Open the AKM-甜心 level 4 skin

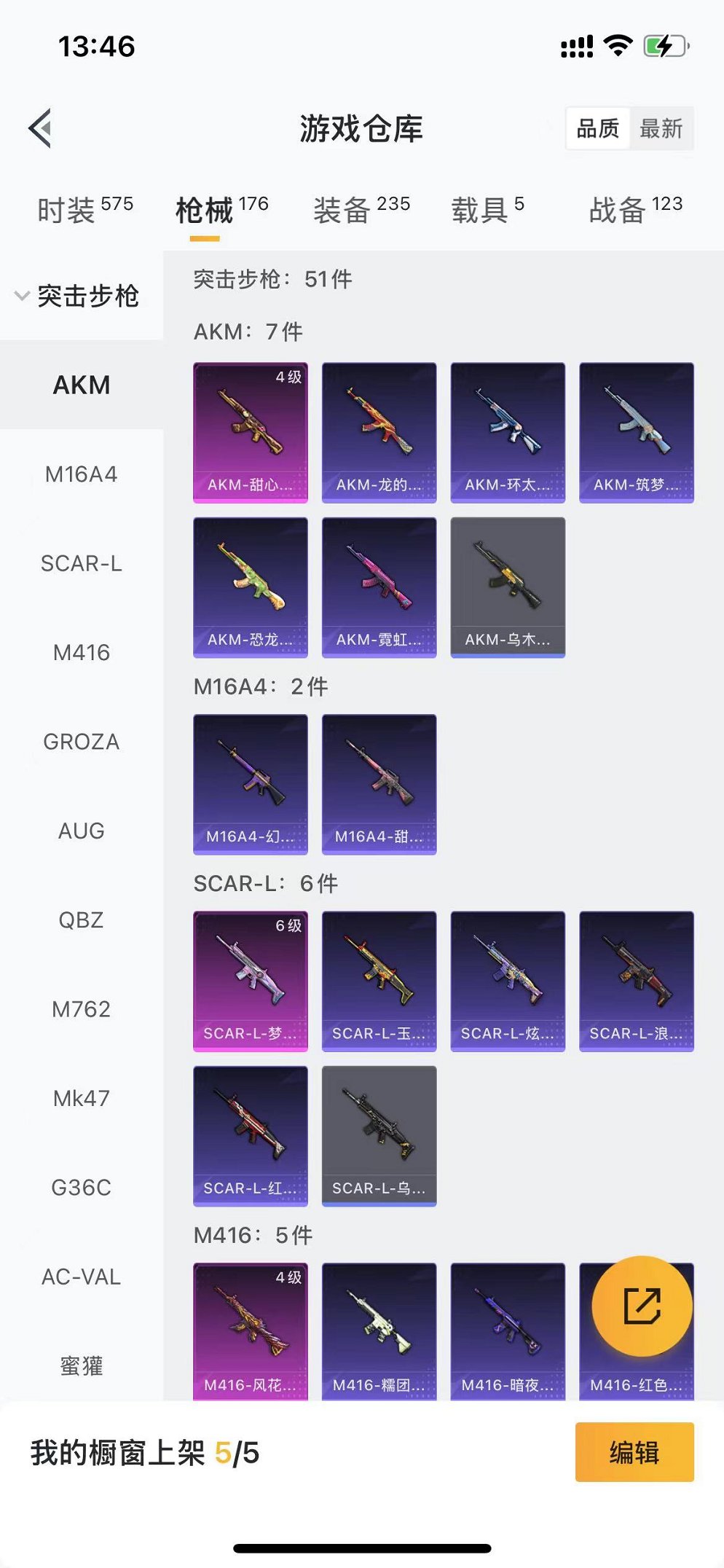250,432
